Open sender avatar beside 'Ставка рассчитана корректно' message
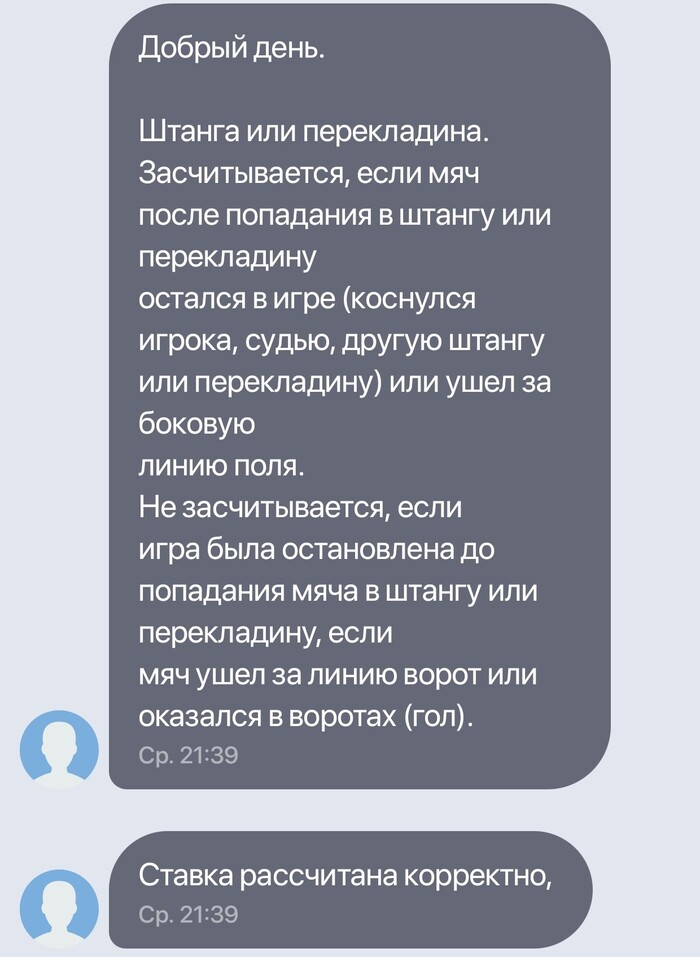700x957 pixels. coord(60,907)
